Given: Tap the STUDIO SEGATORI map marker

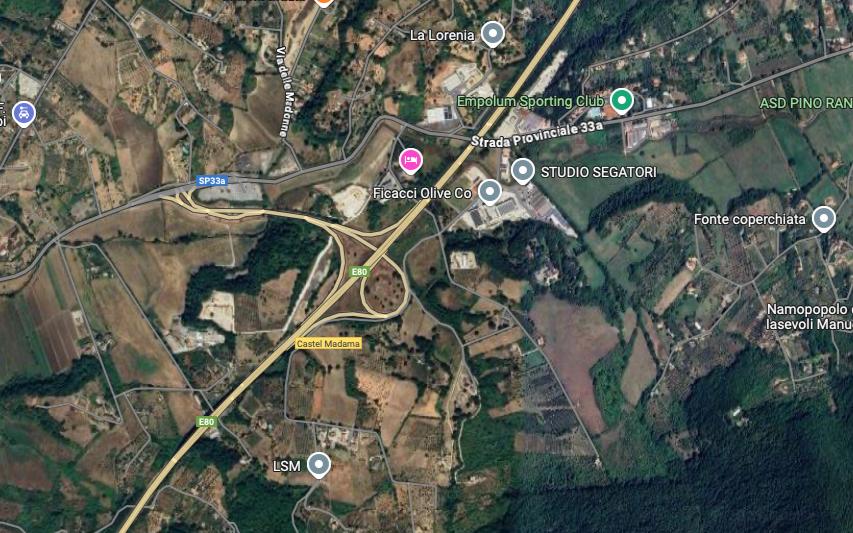Looking at the screenshot, I should click(x=522, y=171).
